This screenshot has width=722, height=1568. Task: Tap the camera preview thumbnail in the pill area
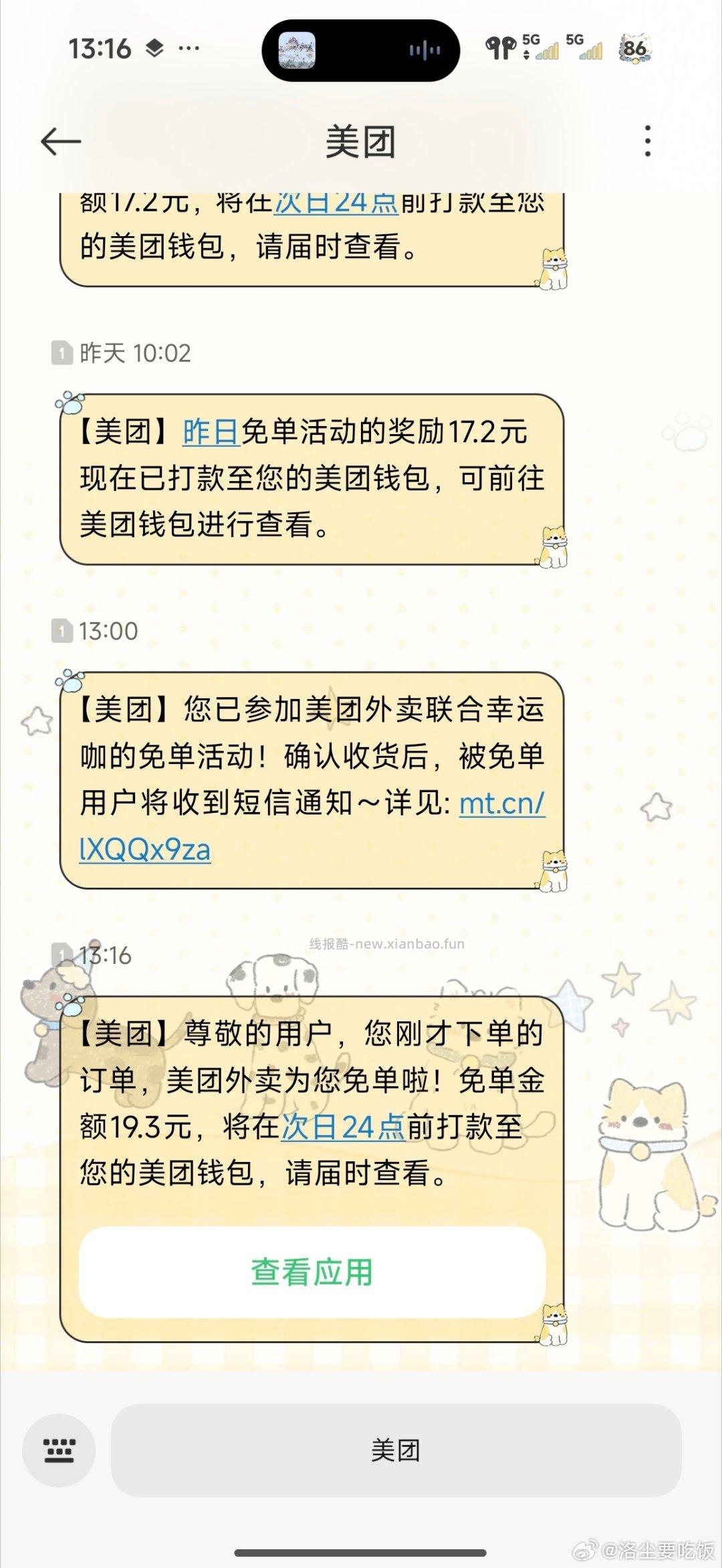(298, 49)
